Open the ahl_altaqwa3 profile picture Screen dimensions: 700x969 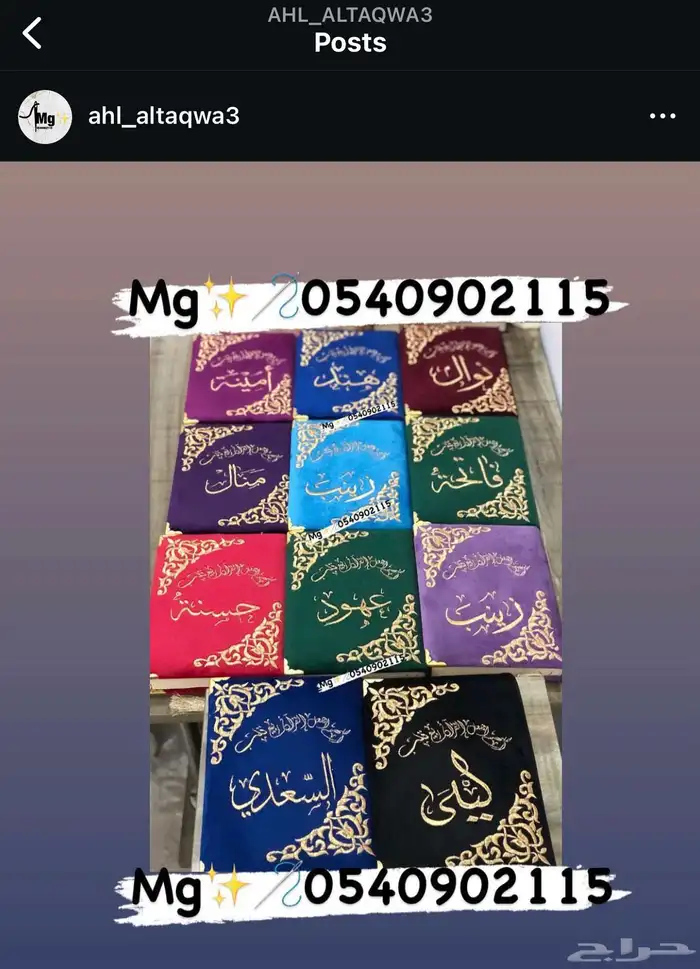45,117
